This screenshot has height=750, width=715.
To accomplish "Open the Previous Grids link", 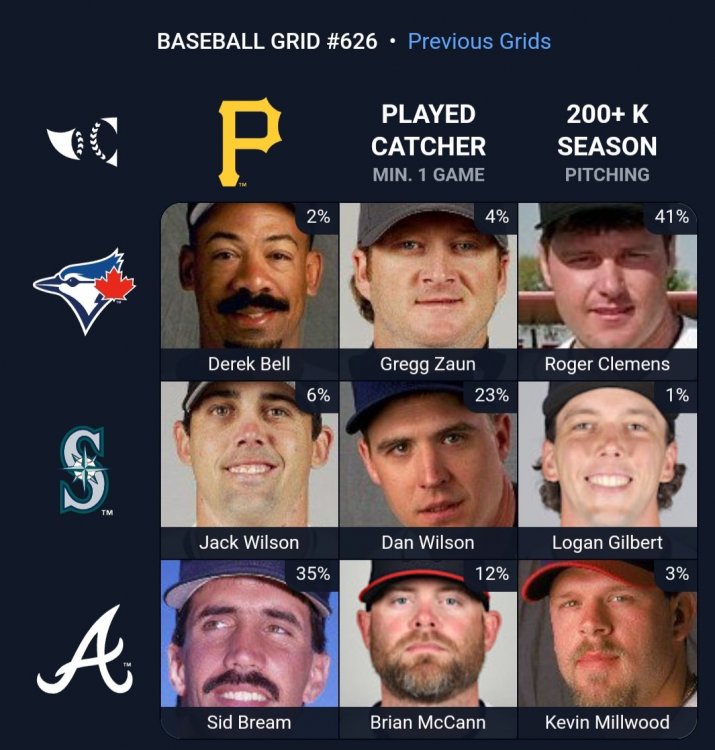I will click(479, 42).
